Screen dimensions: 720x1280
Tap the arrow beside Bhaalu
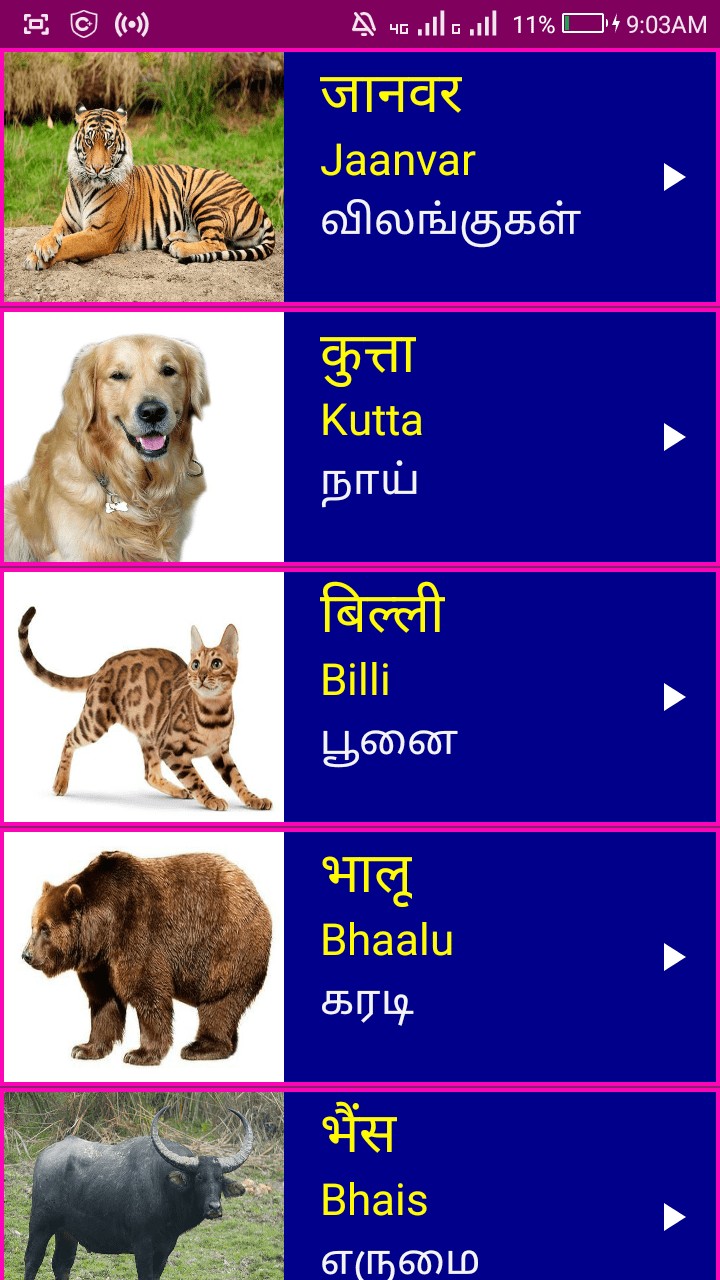674,957
